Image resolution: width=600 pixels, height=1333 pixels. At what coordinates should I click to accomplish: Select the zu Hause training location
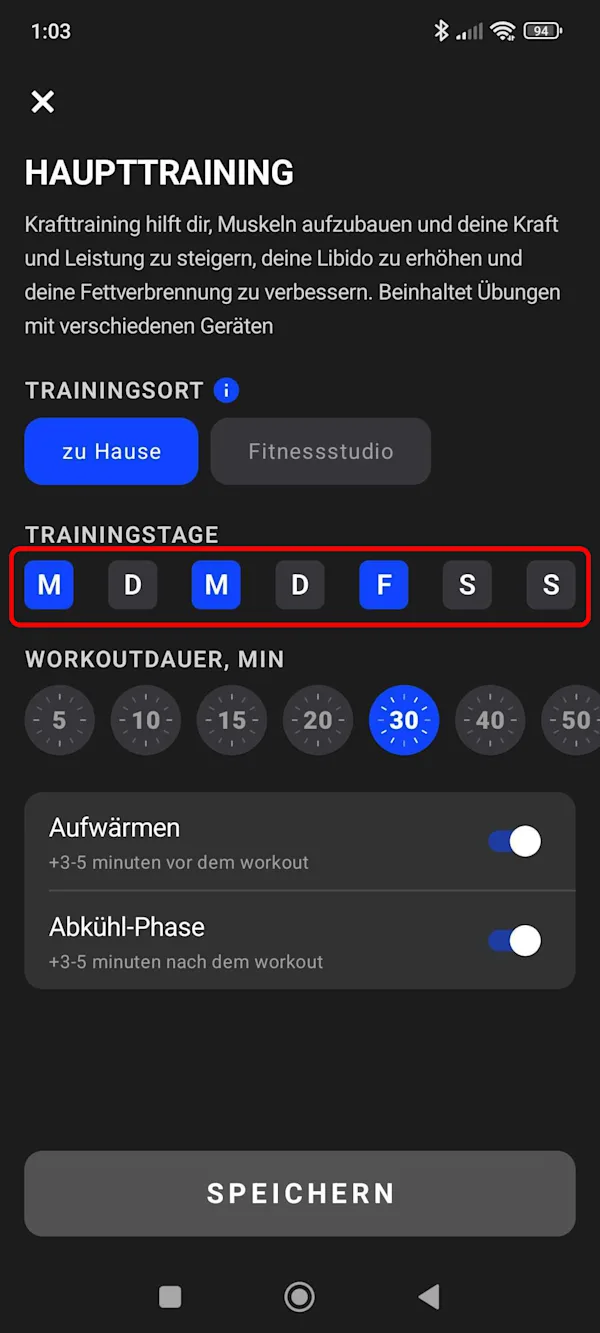tap(111, 451)
